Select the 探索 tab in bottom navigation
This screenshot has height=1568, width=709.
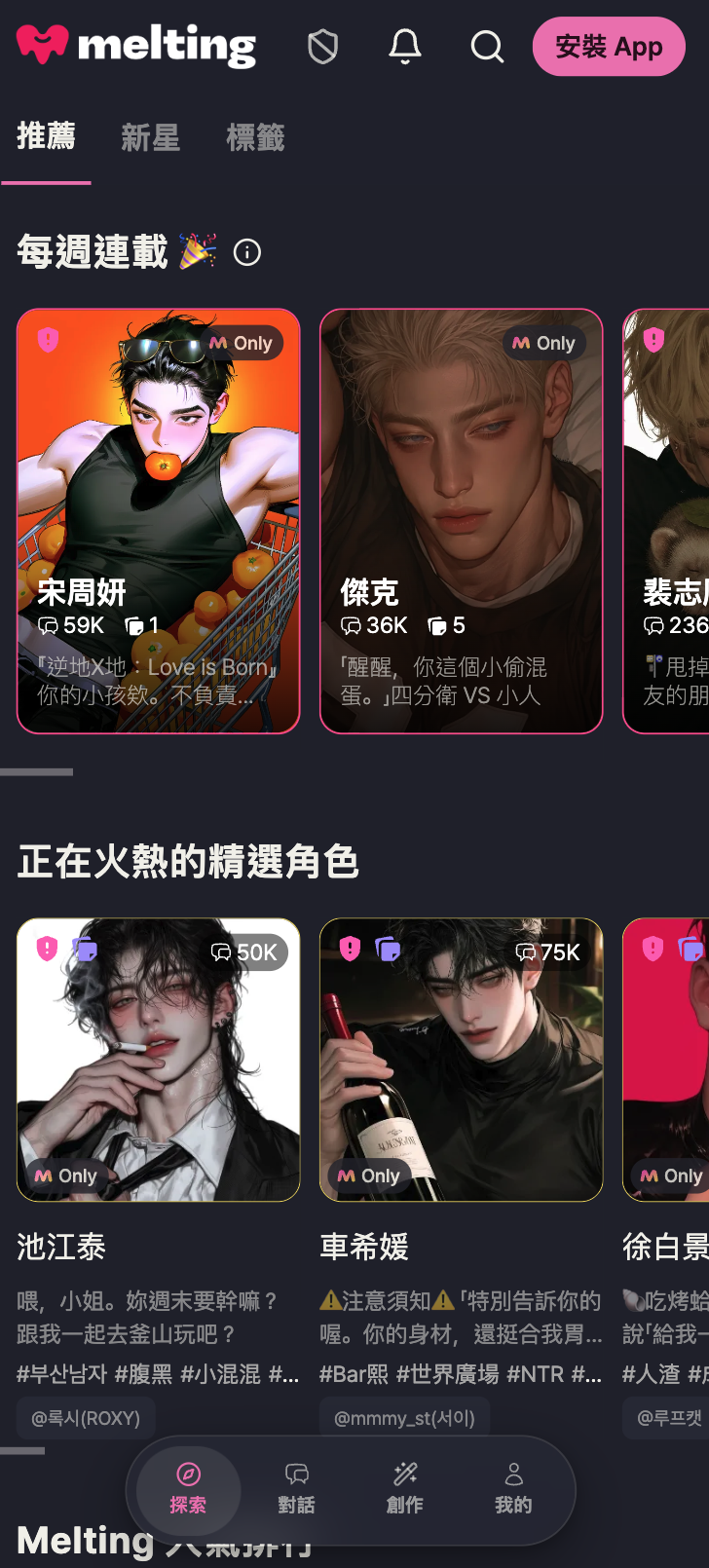pos(188,1489)
